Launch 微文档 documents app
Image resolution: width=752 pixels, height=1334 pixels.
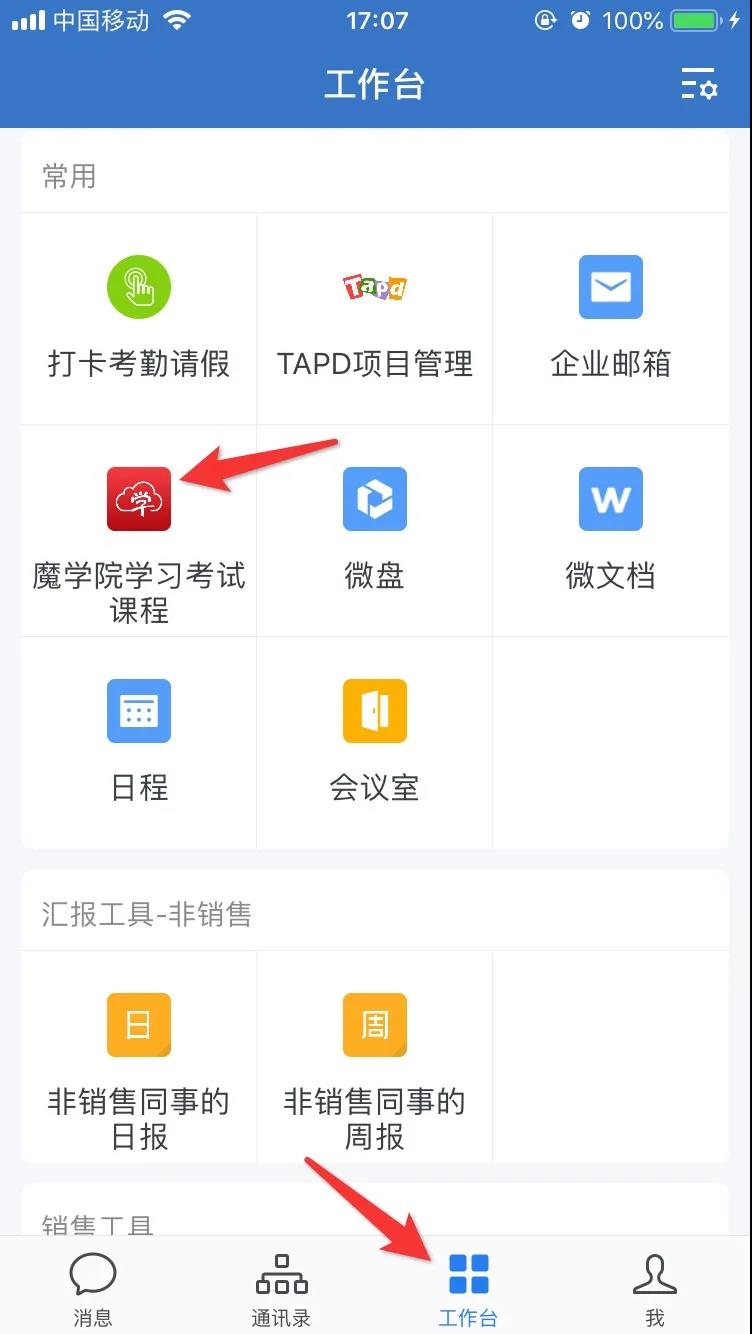[x=611, y=530]
